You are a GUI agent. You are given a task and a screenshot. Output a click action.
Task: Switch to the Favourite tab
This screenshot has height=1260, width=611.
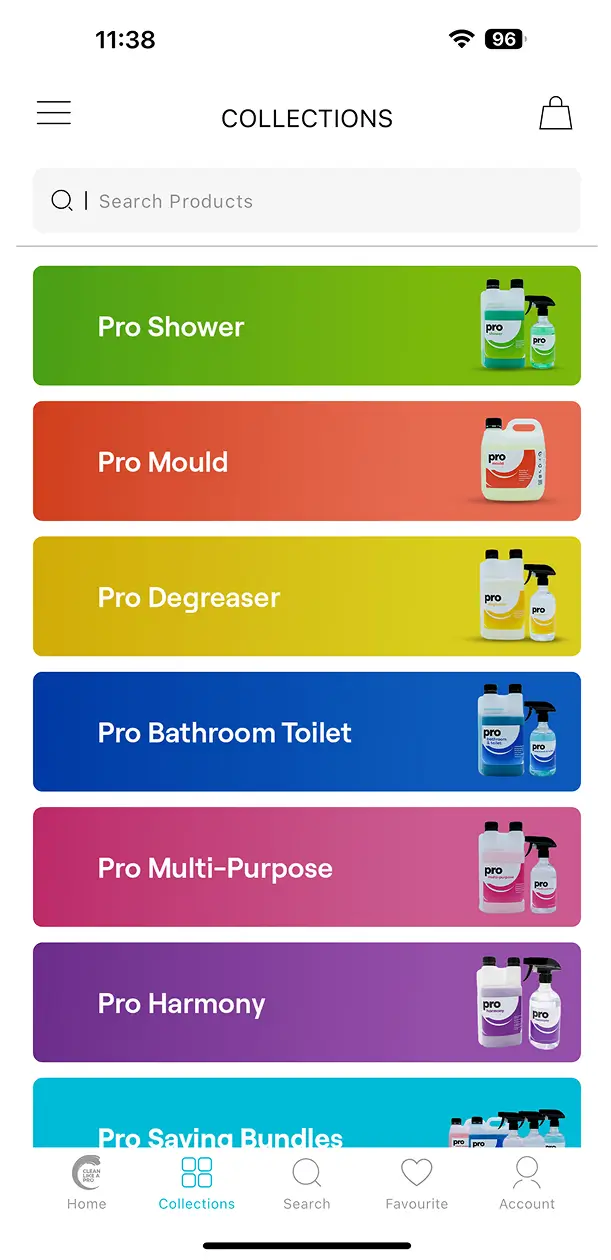[x=417, y=1183]
